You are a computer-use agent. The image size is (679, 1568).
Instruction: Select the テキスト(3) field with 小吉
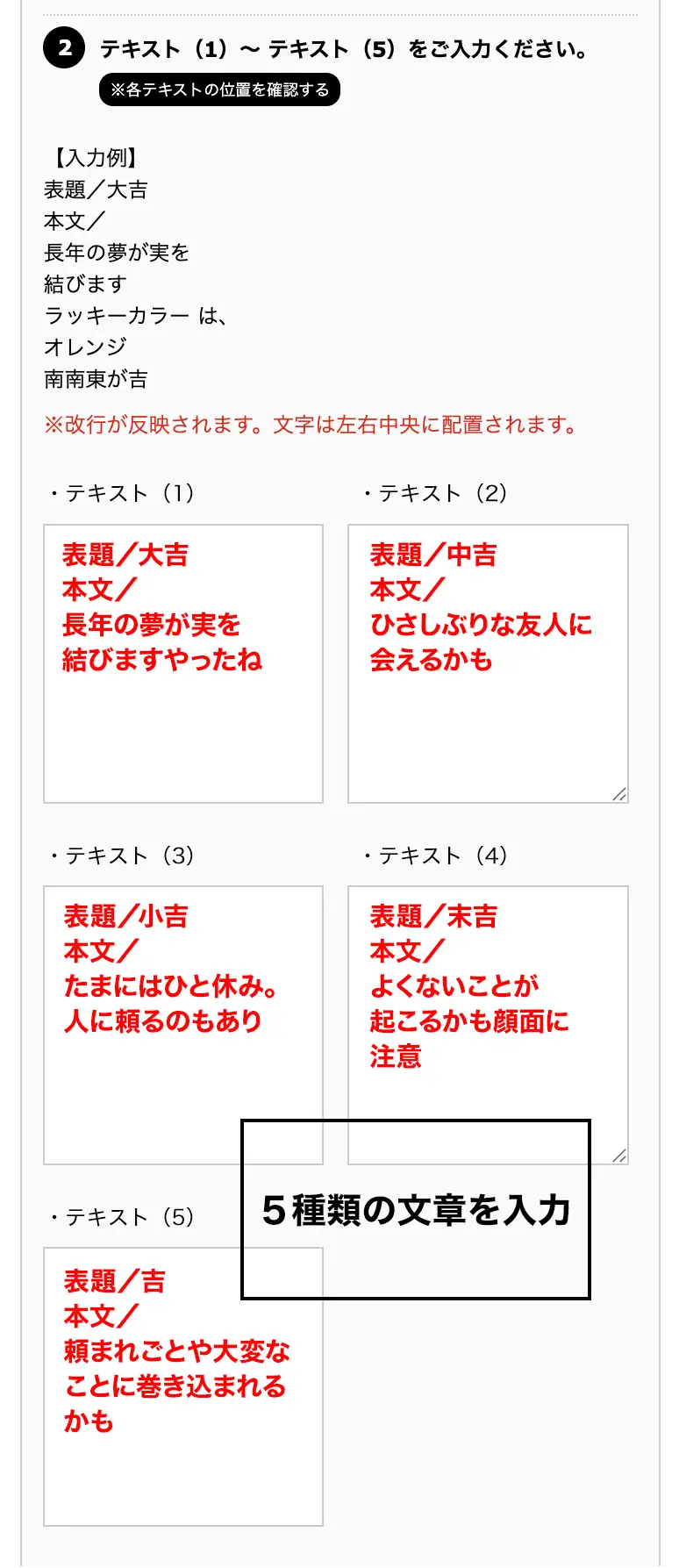140,1025
